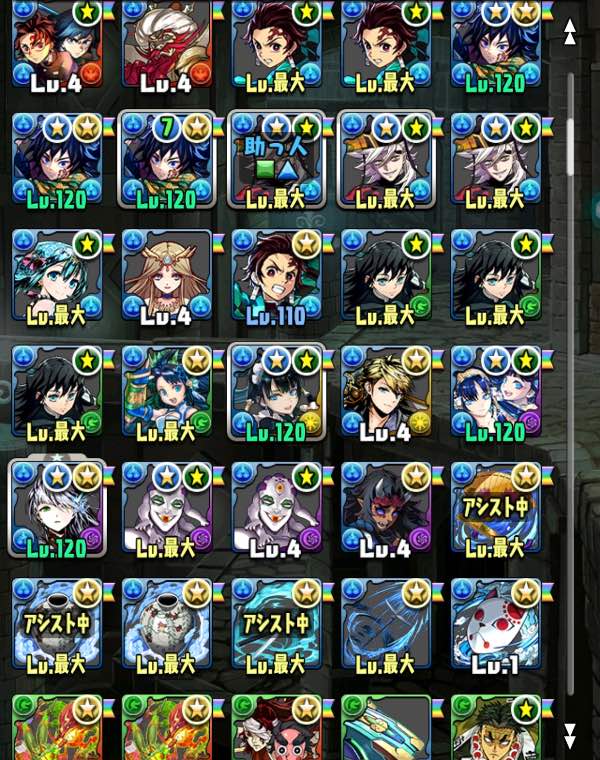
Task: Jump to top with the double up arrow
Action: coord(570,32)
